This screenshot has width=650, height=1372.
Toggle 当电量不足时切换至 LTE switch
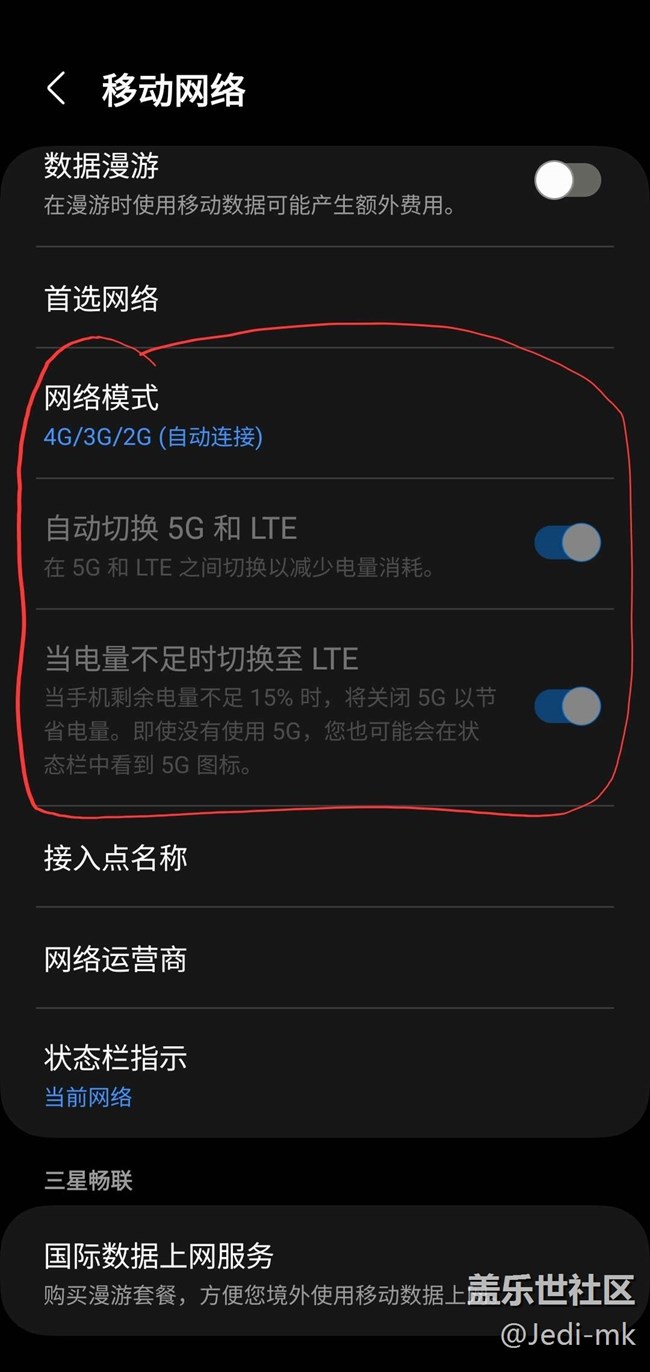point(567,706)
